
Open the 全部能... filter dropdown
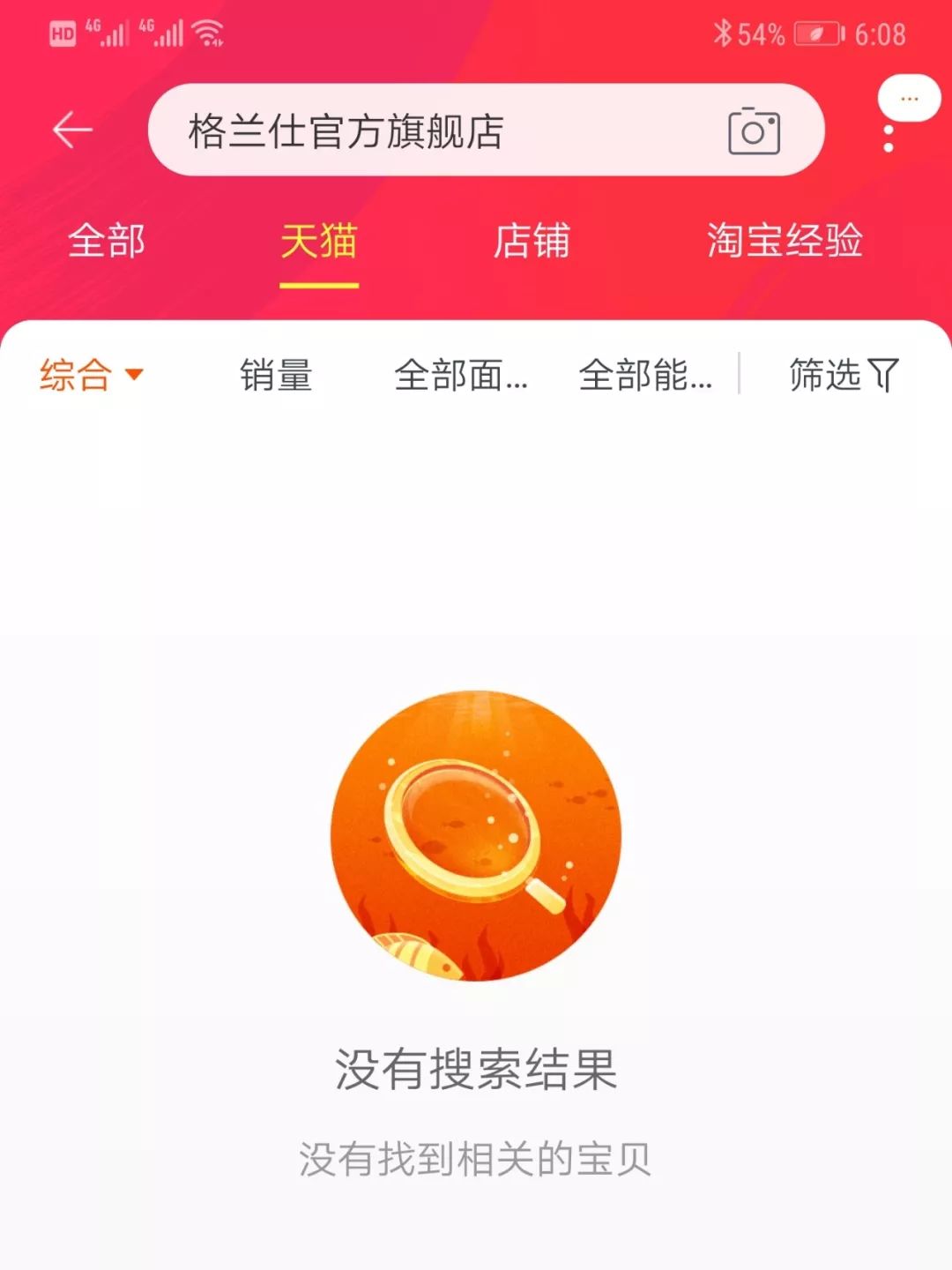[x=644, y=375]
